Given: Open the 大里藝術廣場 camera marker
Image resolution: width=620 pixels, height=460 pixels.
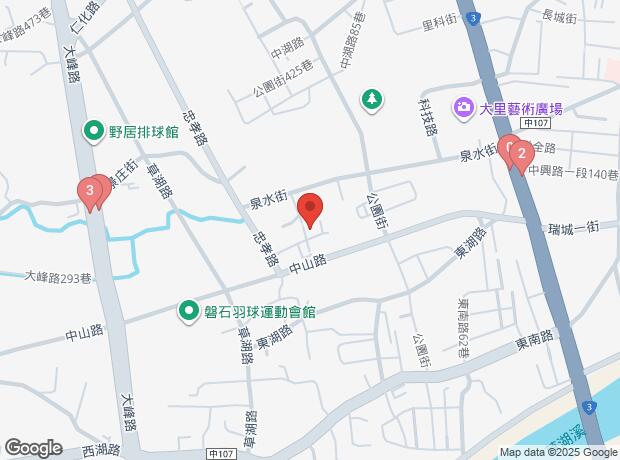Looking at the screenshot, I should (x=463, y=109).
